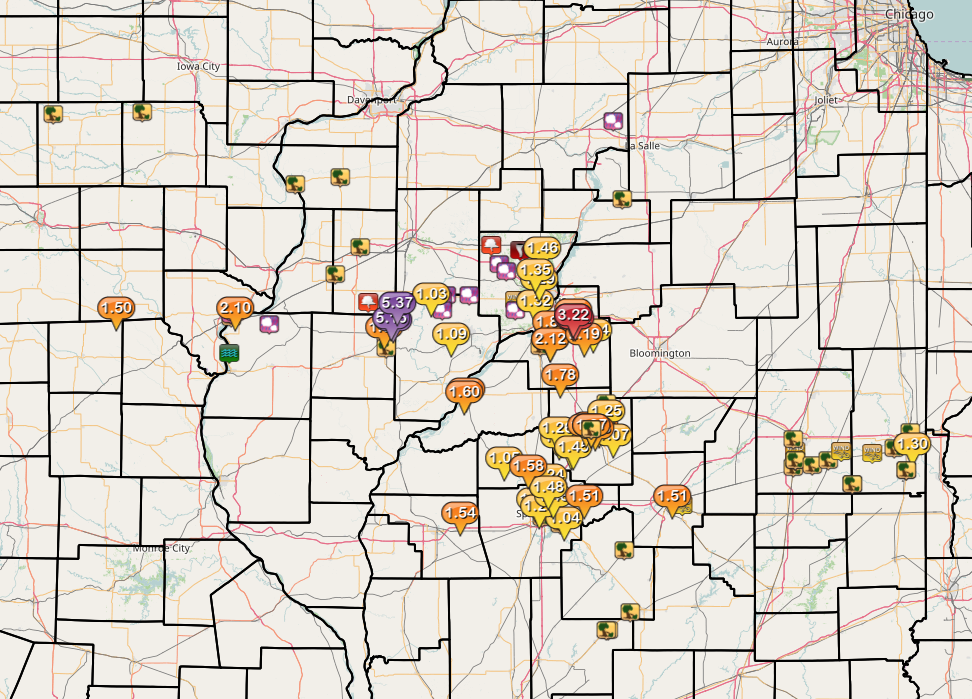Viewport: 972px width, 699px height.
Task: Select the purple 5.37 marker
Action: [x=398, y=303]
